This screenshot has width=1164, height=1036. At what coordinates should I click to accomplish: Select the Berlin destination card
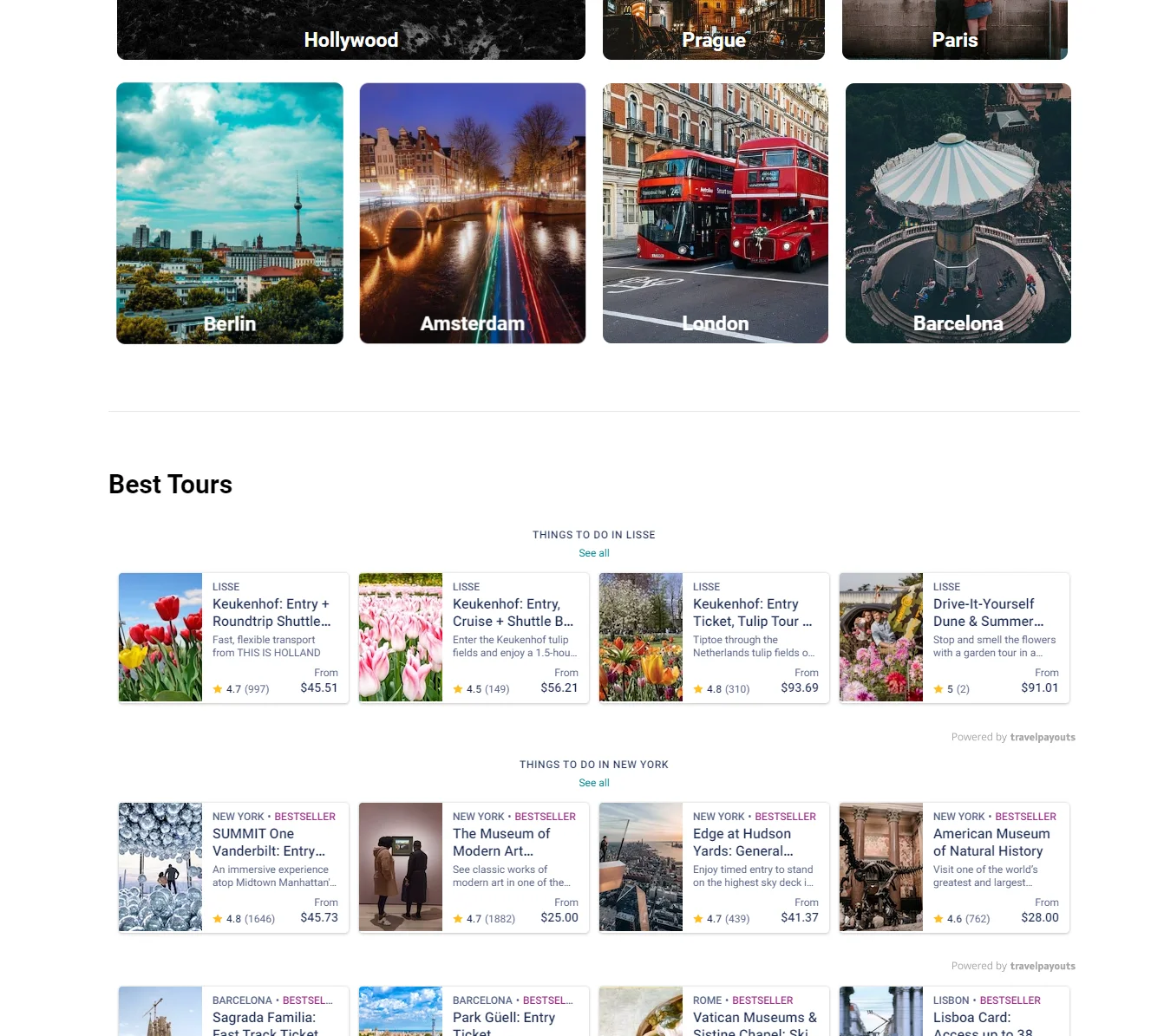(x=230, y=213)
